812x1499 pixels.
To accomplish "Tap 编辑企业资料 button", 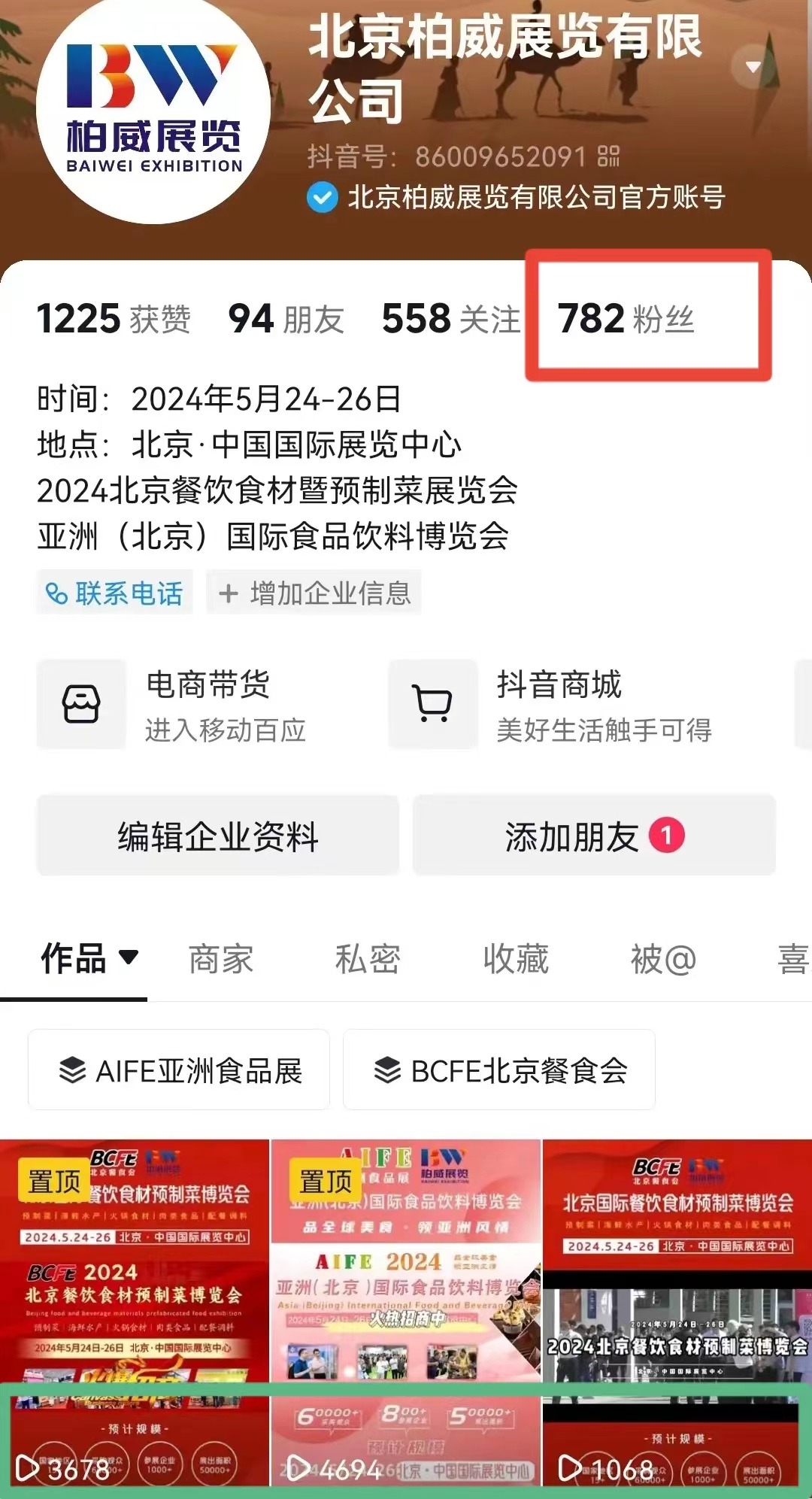I will click(218, 836).
